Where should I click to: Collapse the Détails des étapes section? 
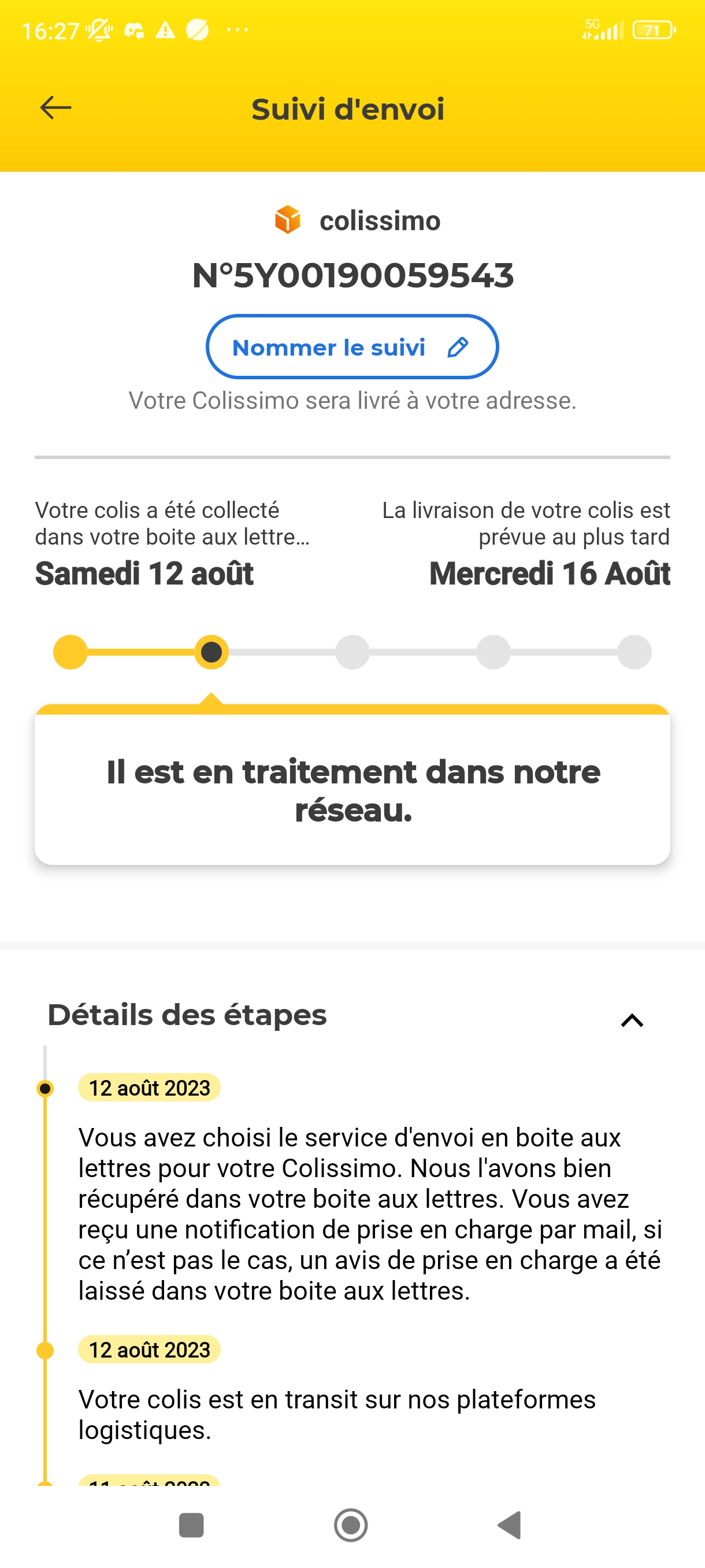click(x=632, y=1020)
